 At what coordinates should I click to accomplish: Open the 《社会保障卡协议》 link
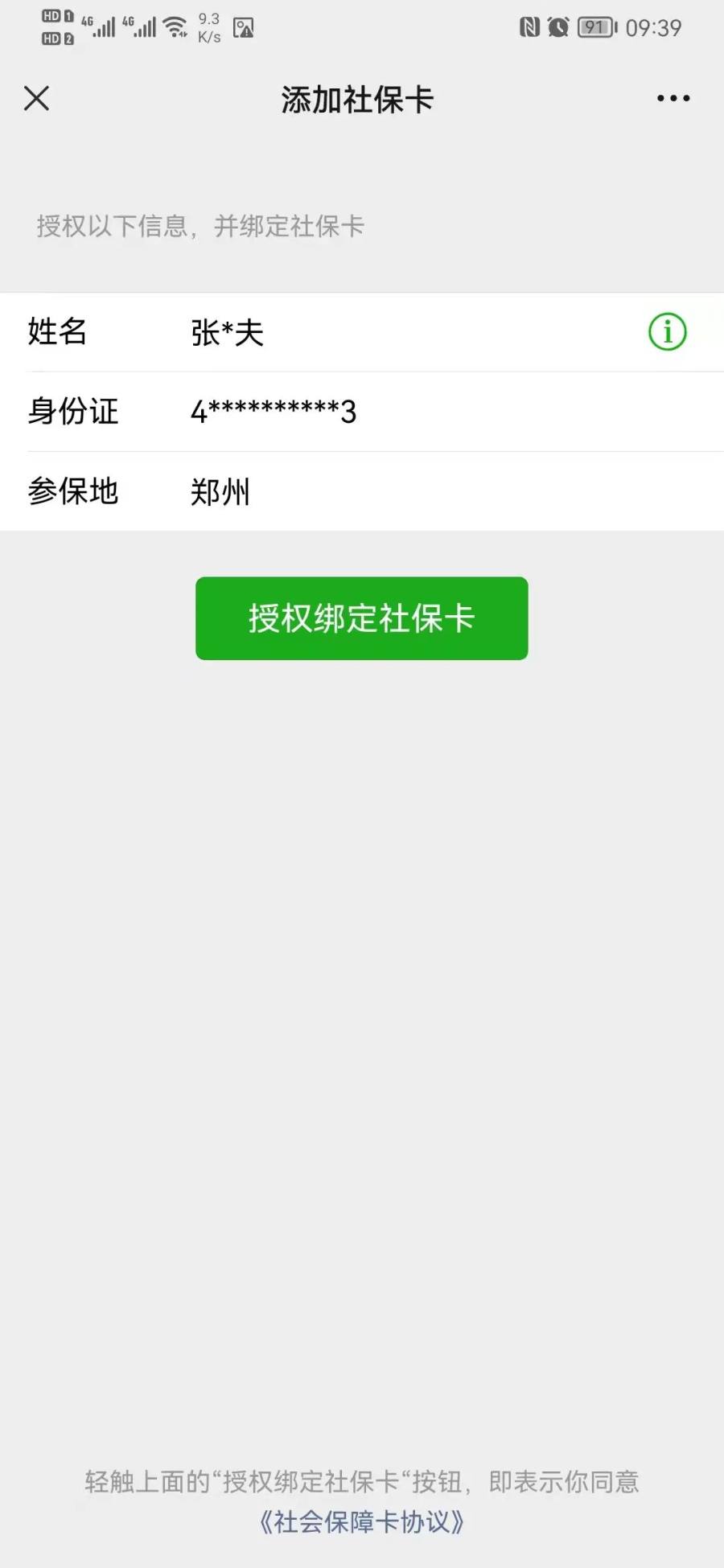361,1522
